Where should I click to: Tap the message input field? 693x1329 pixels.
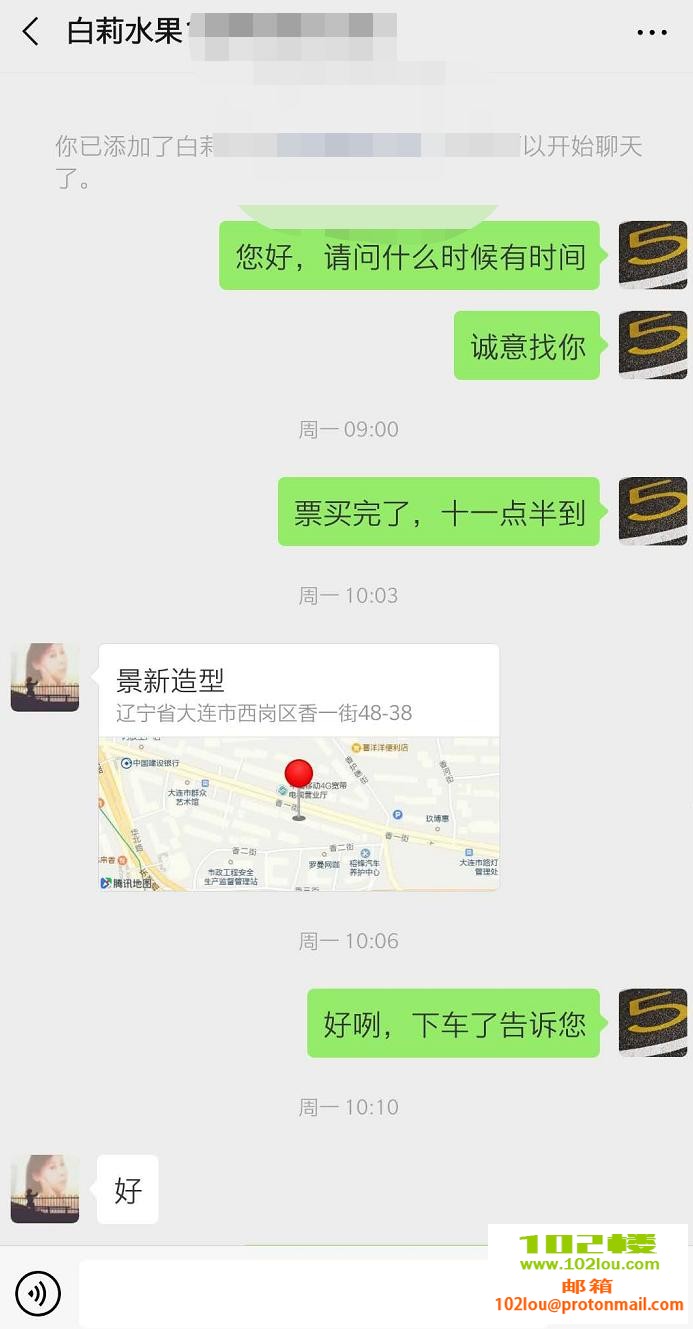point(280,1293)
